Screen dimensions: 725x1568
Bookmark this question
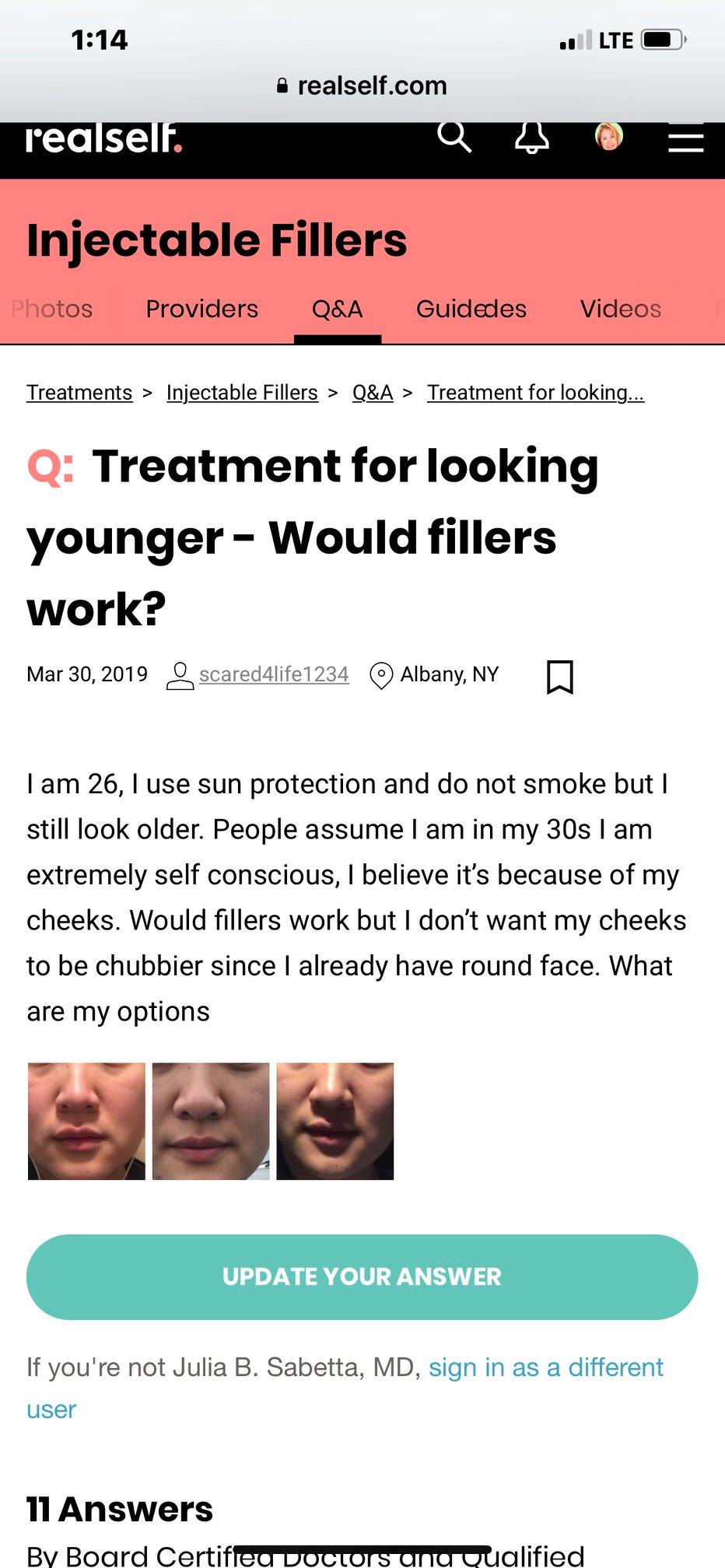point(560,676)
